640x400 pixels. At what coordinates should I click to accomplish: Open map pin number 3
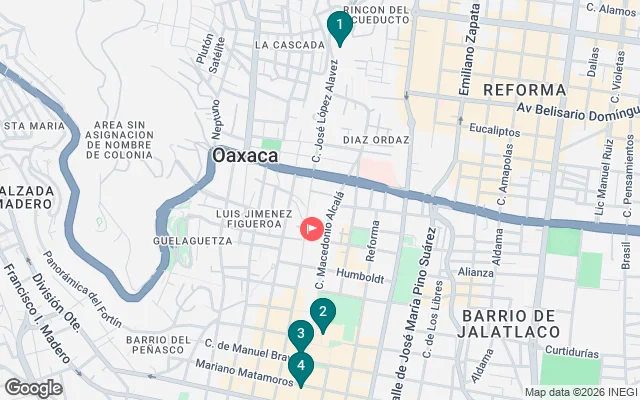298,334
